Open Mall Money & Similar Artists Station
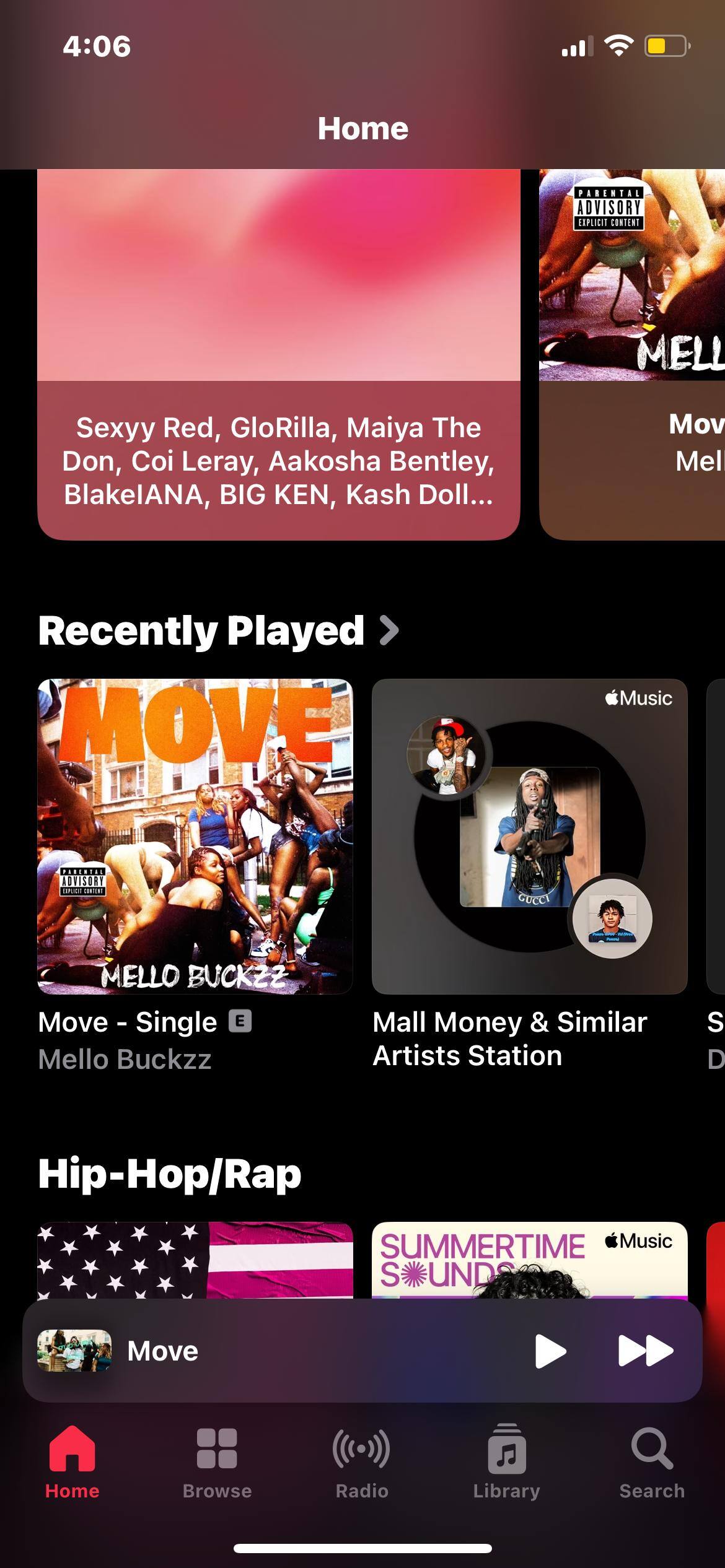725x1568 pixels. (529, 836)
